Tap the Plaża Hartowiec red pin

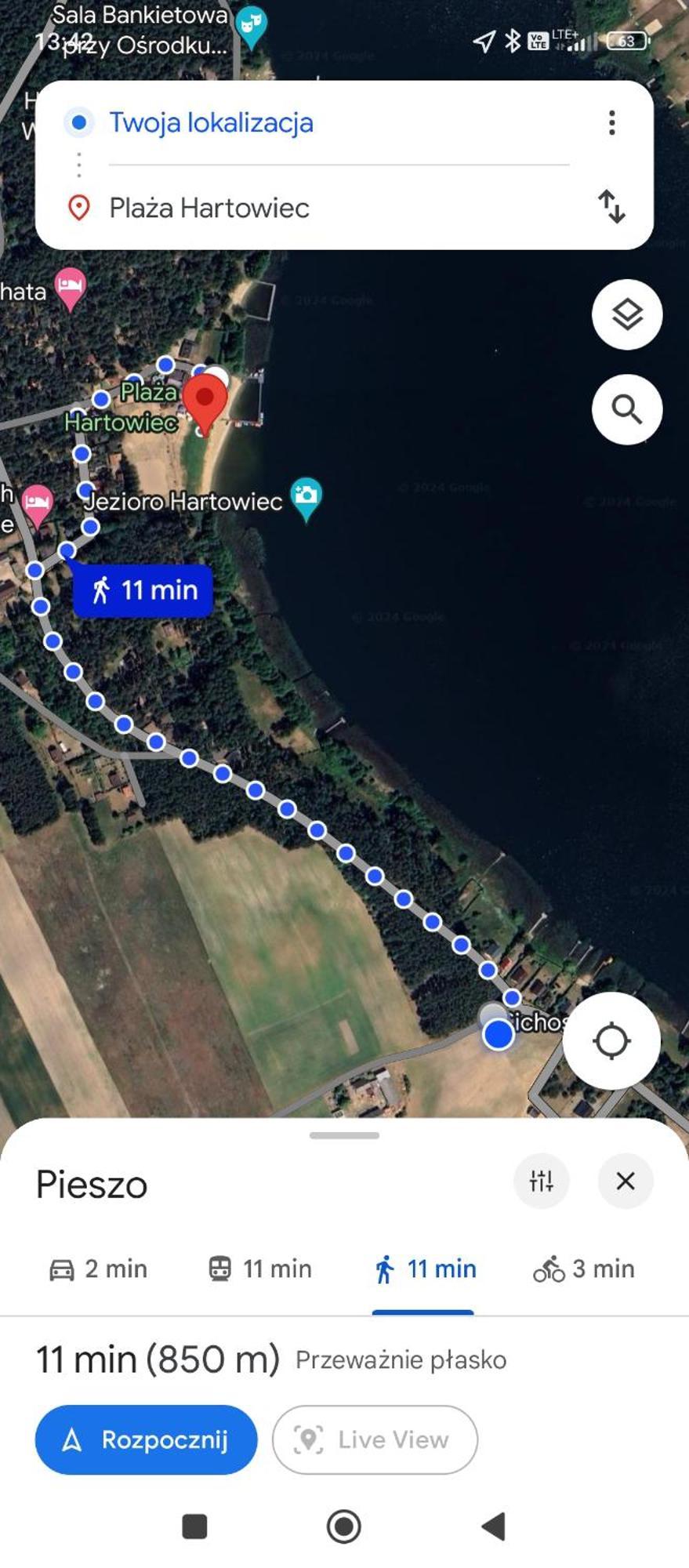[x=205, y=400]
